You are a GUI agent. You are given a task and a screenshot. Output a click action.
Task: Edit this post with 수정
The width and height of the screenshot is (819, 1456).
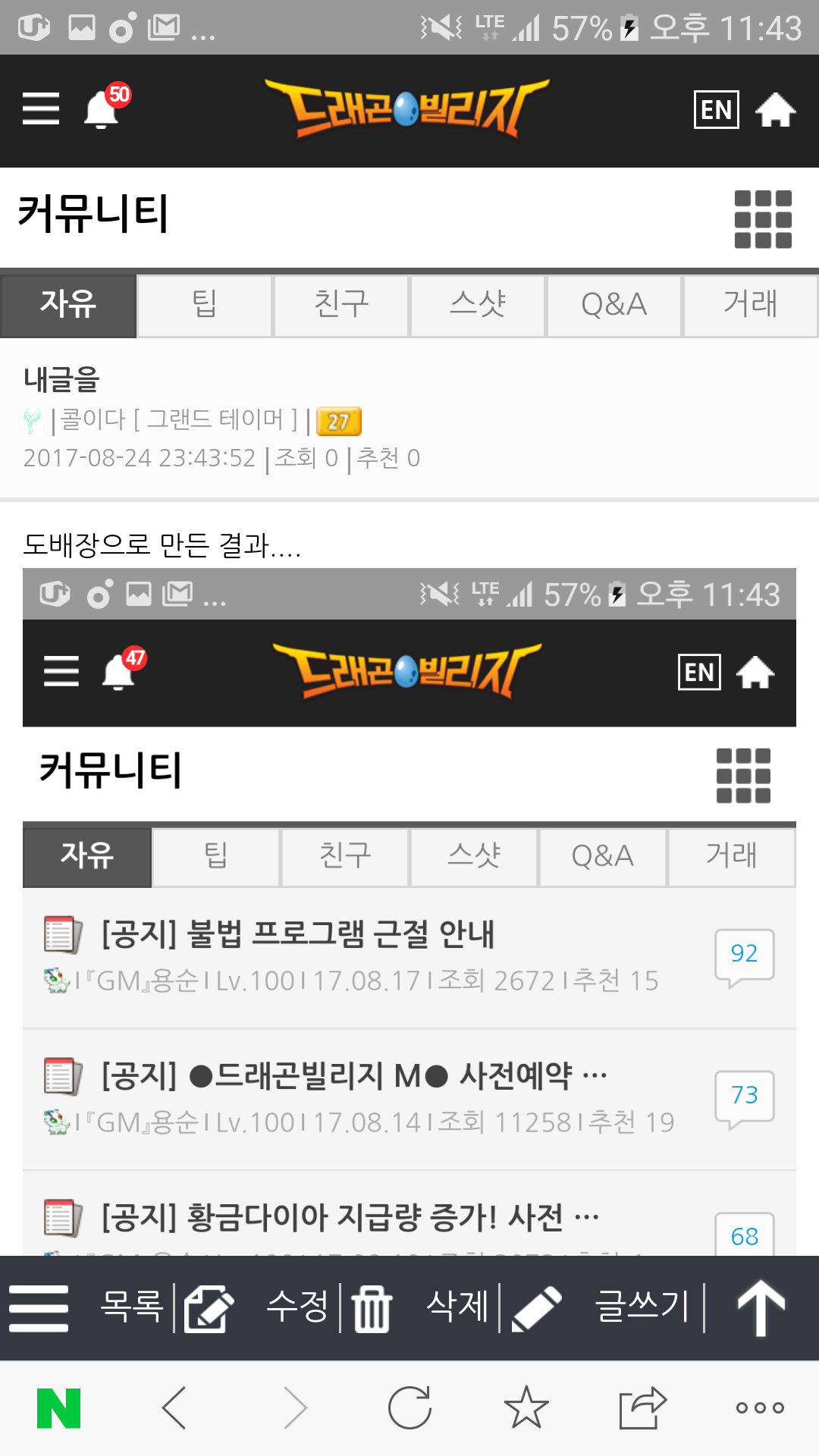click(258, 1307)
